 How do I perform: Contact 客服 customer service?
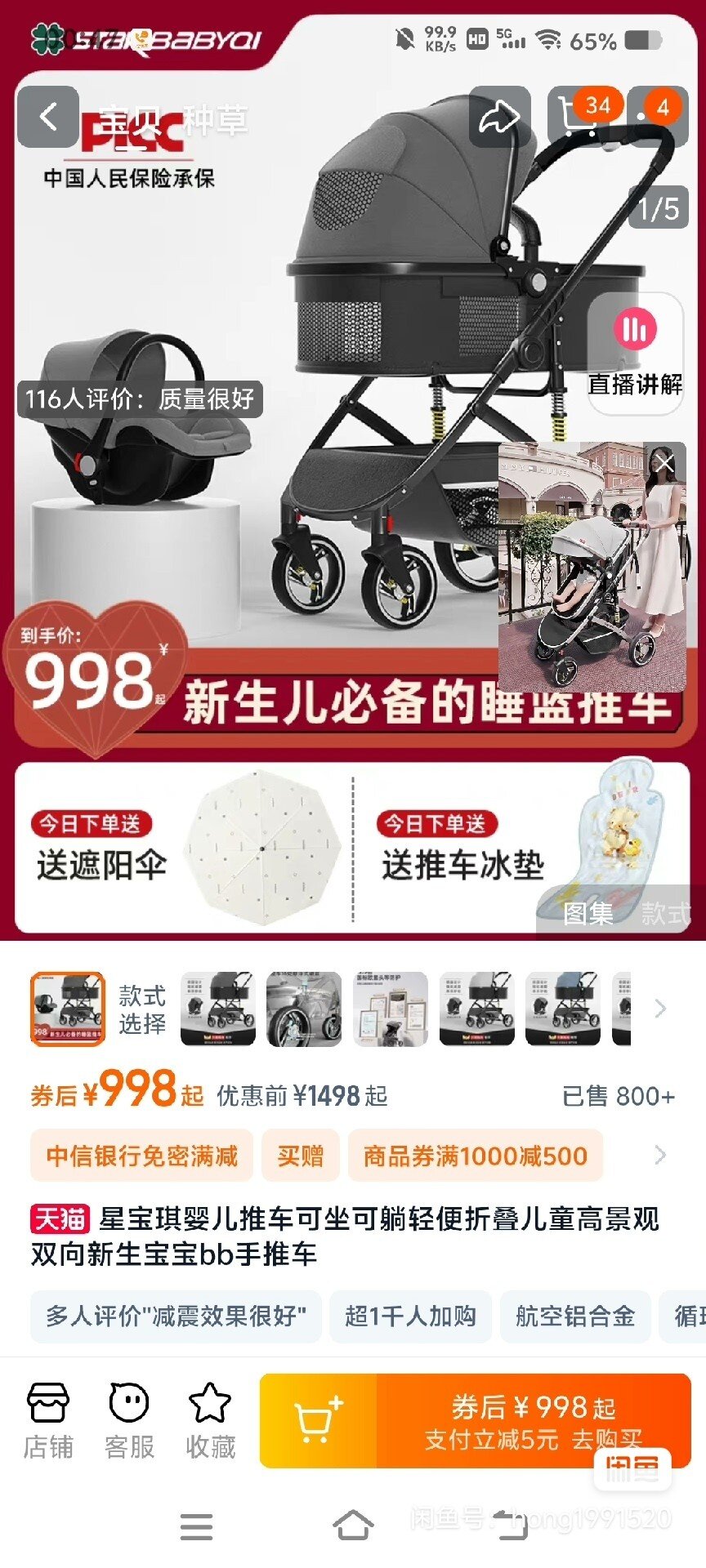point(129,1421)
